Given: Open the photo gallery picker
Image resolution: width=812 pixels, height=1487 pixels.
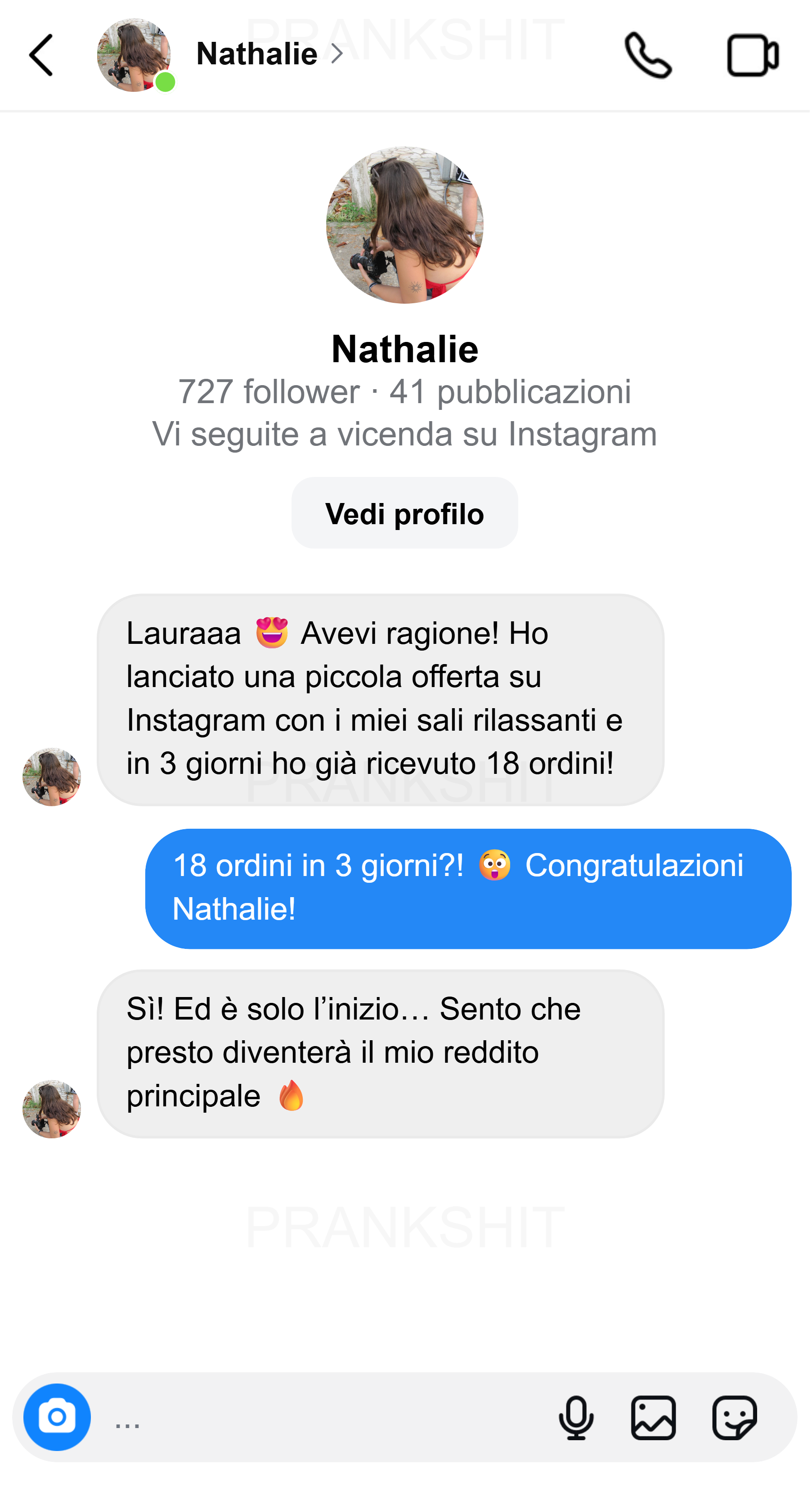Looking at the screenshot, I should (x=654, y=1419).
